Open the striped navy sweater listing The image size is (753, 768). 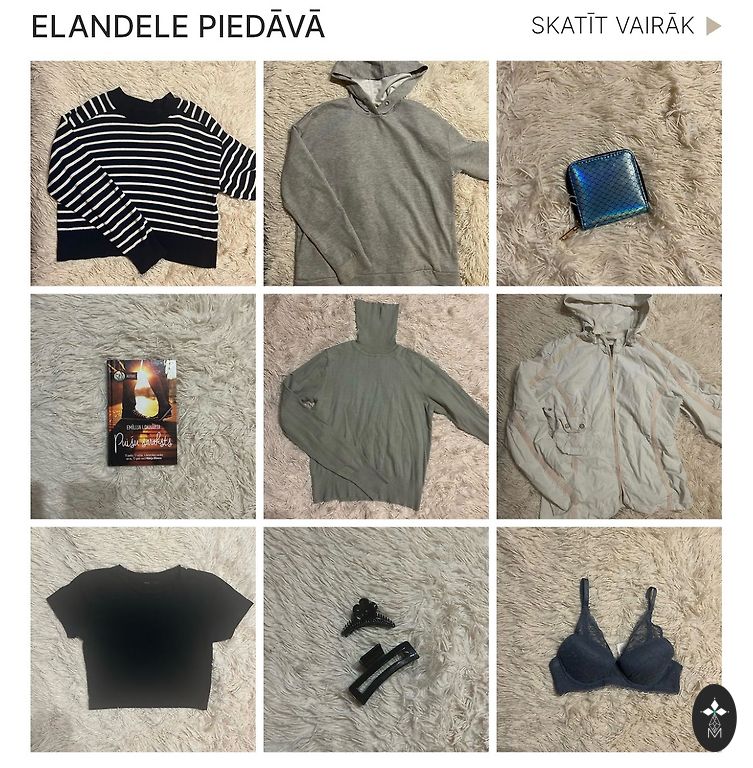[x=143, y=173]
